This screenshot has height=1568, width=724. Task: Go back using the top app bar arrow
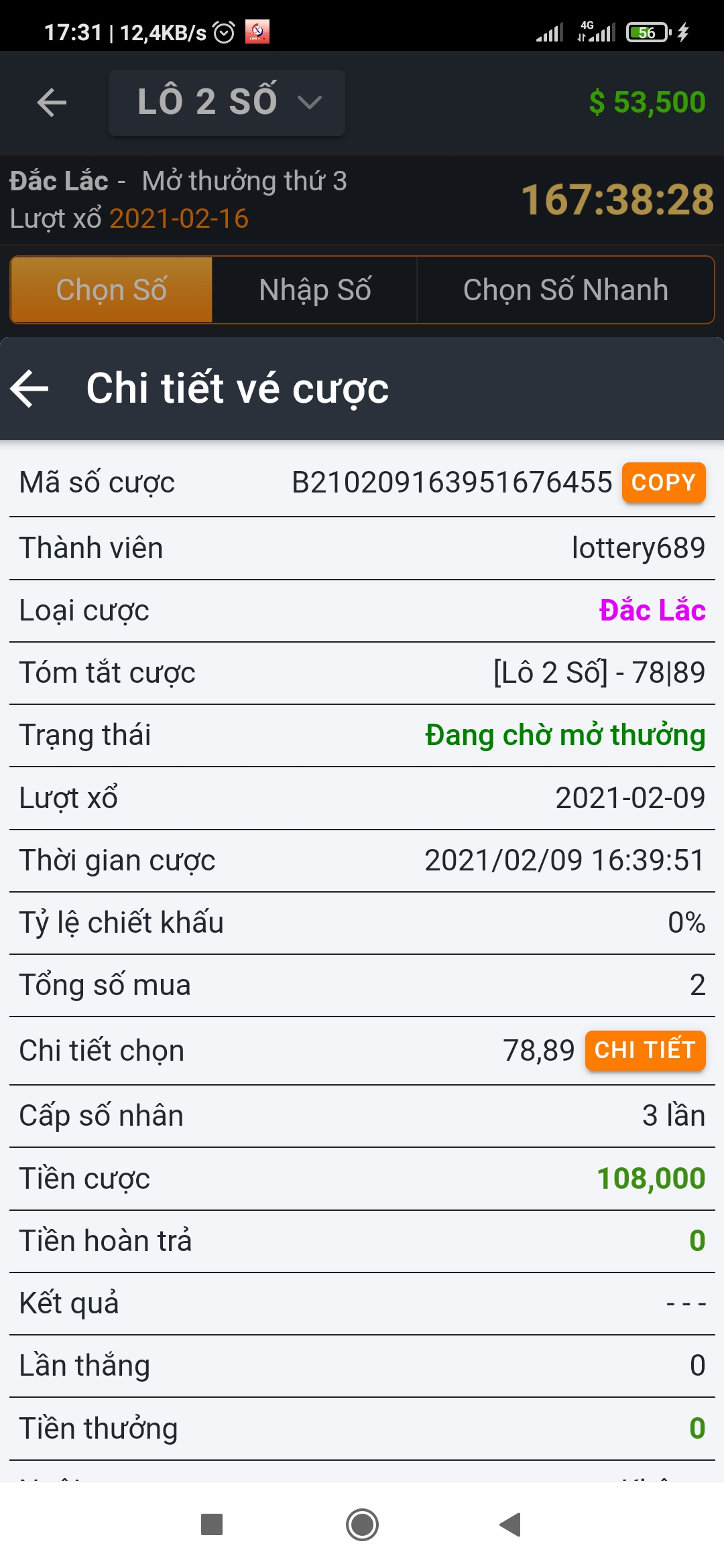pos(52,103)
